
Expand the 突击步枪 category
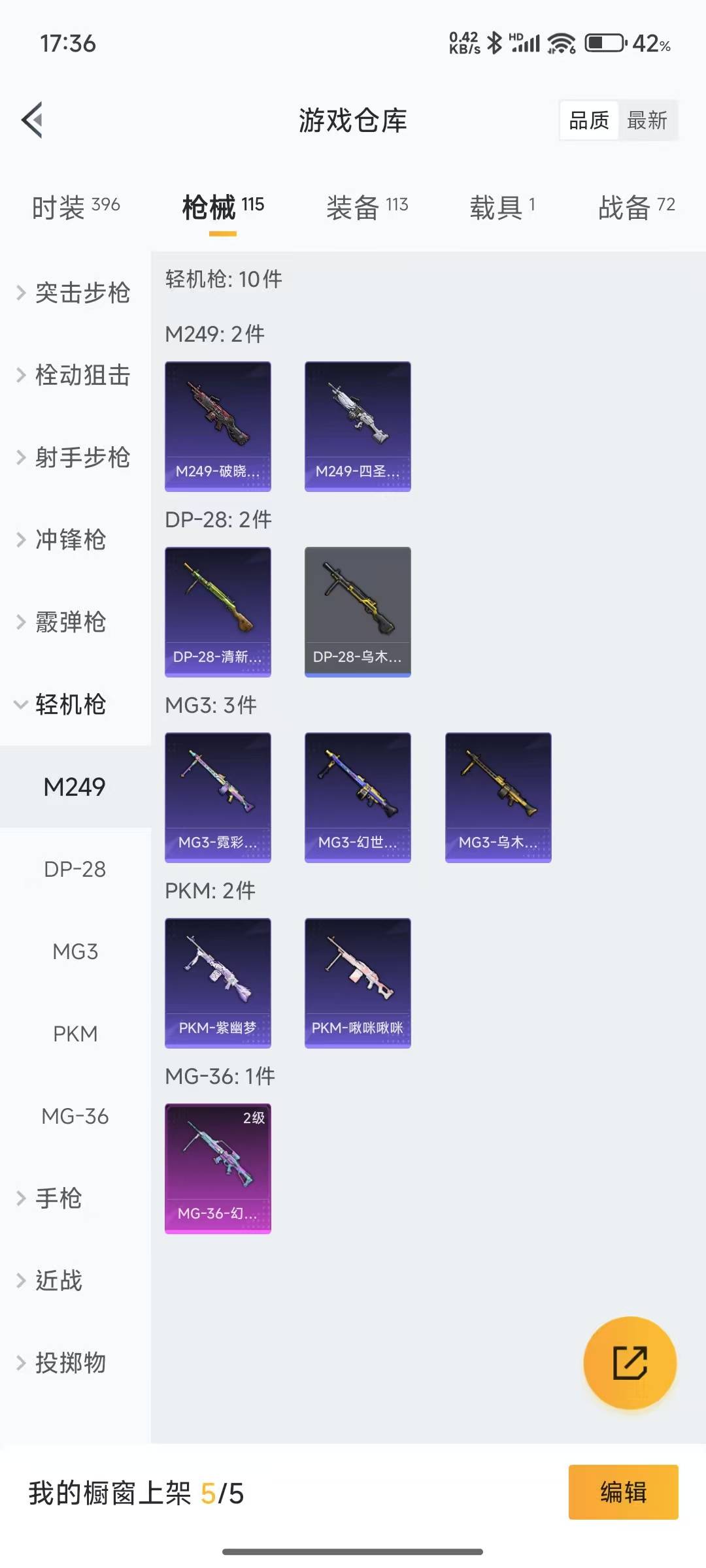pos(75,293)
